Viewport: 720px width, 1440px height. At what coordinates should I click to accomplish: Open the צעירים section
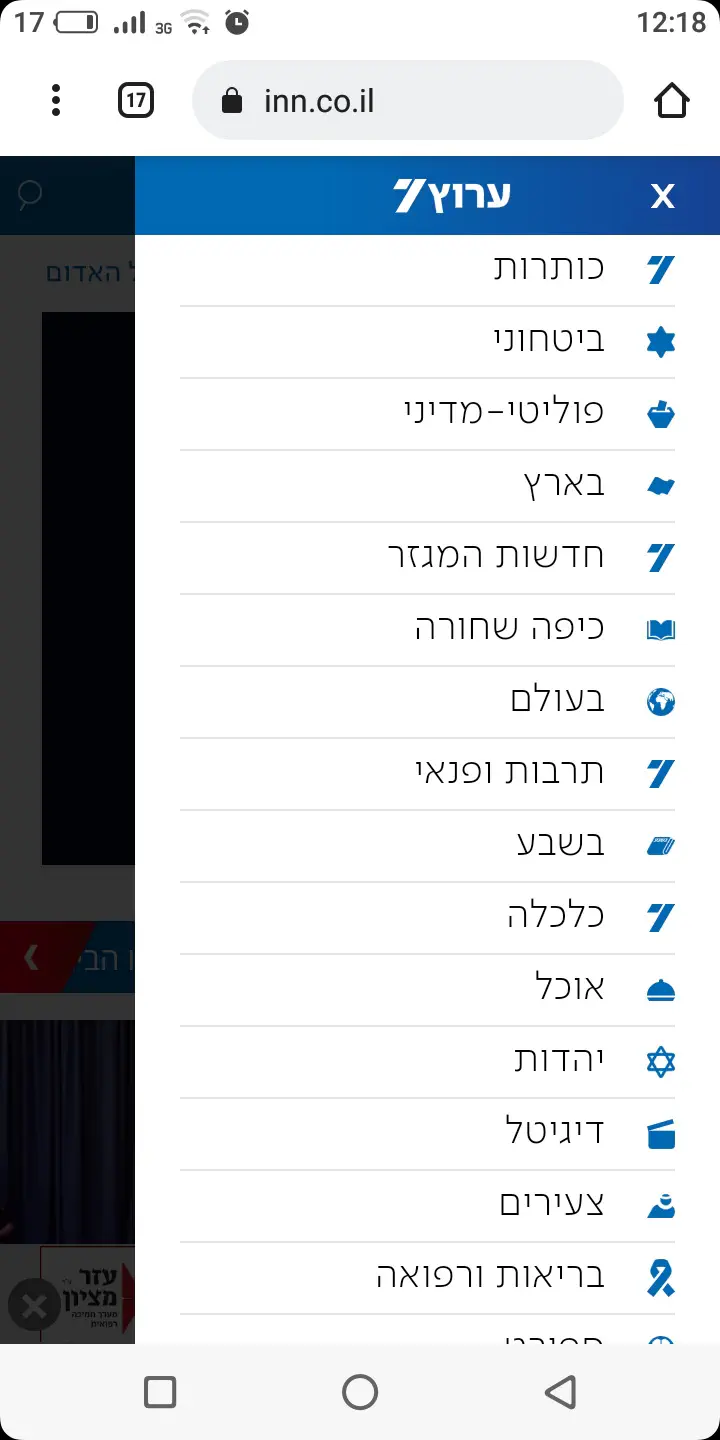point(552,1205)
